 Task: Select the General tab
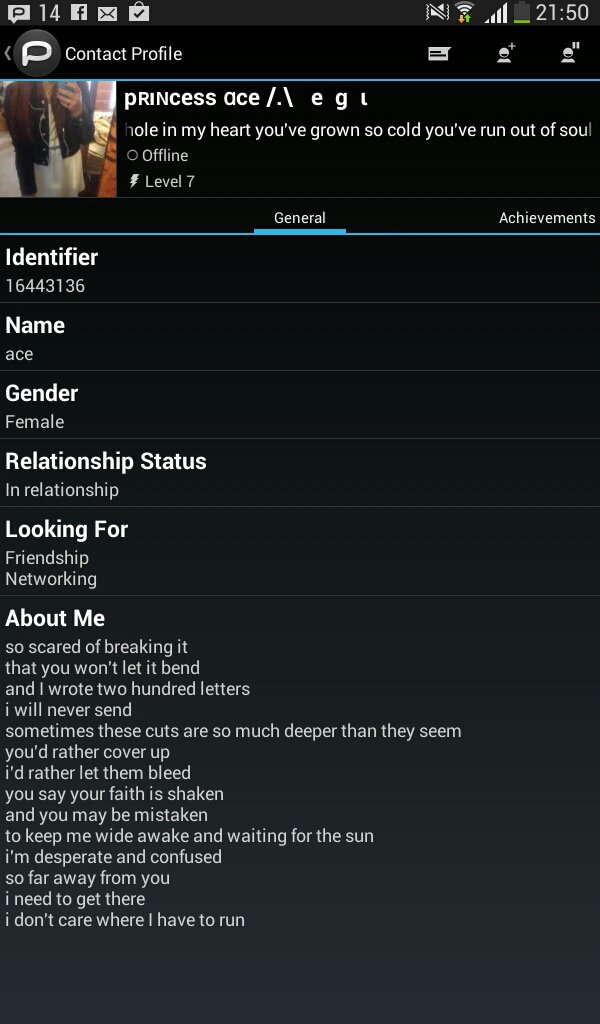[x=300, y=218]
